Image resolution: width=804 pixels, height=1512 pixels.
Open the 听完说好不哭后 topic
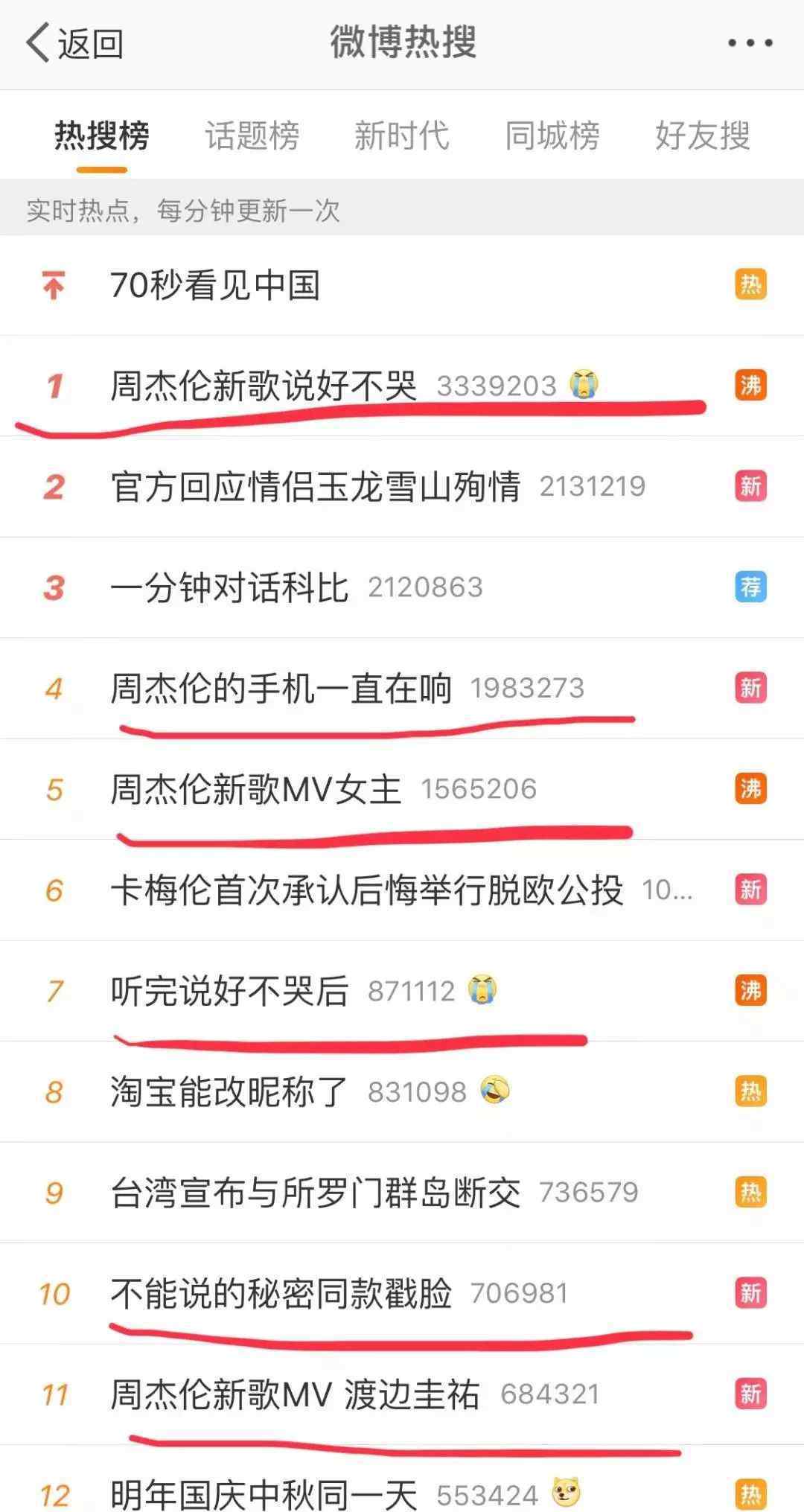click(x=402, y=991)
